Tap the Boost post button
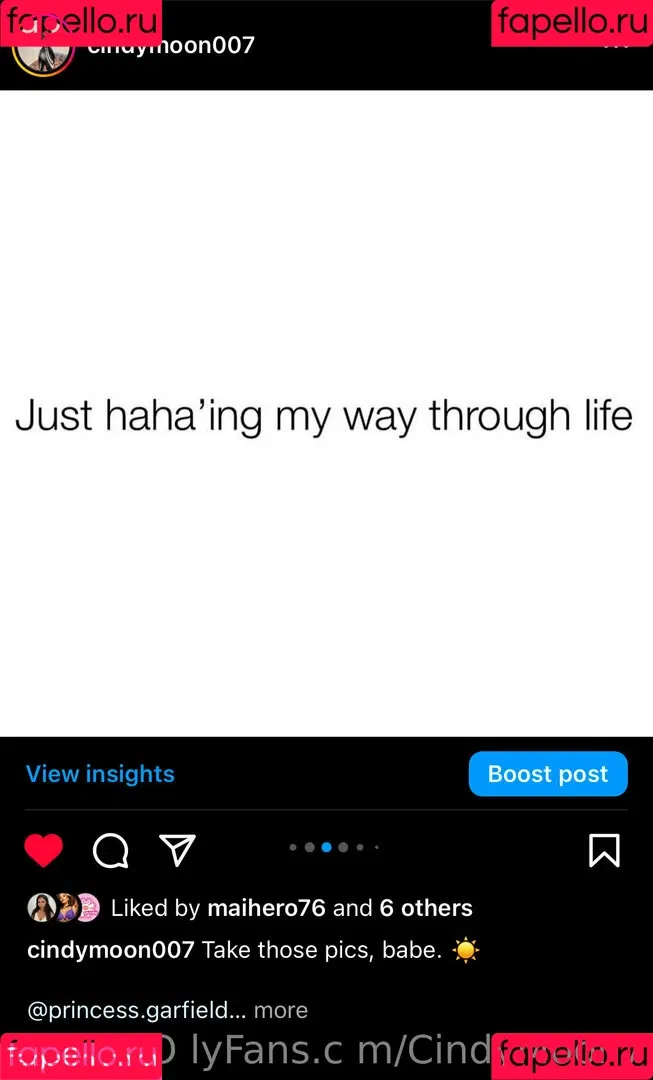Viewport: 653px width, 1080px height. tap(547, 774)
